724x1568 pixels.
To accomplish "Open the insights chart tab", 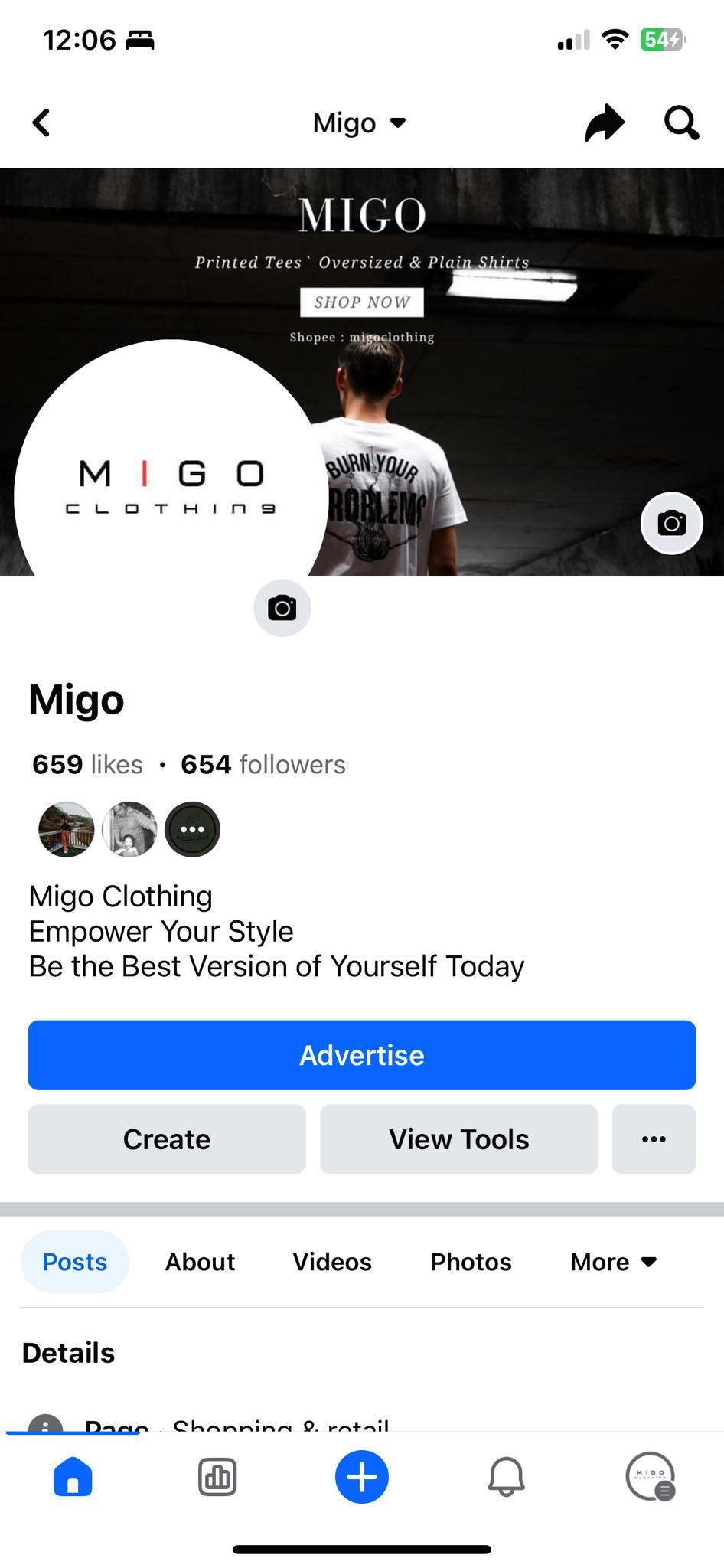I will [x=217, y=1477].
